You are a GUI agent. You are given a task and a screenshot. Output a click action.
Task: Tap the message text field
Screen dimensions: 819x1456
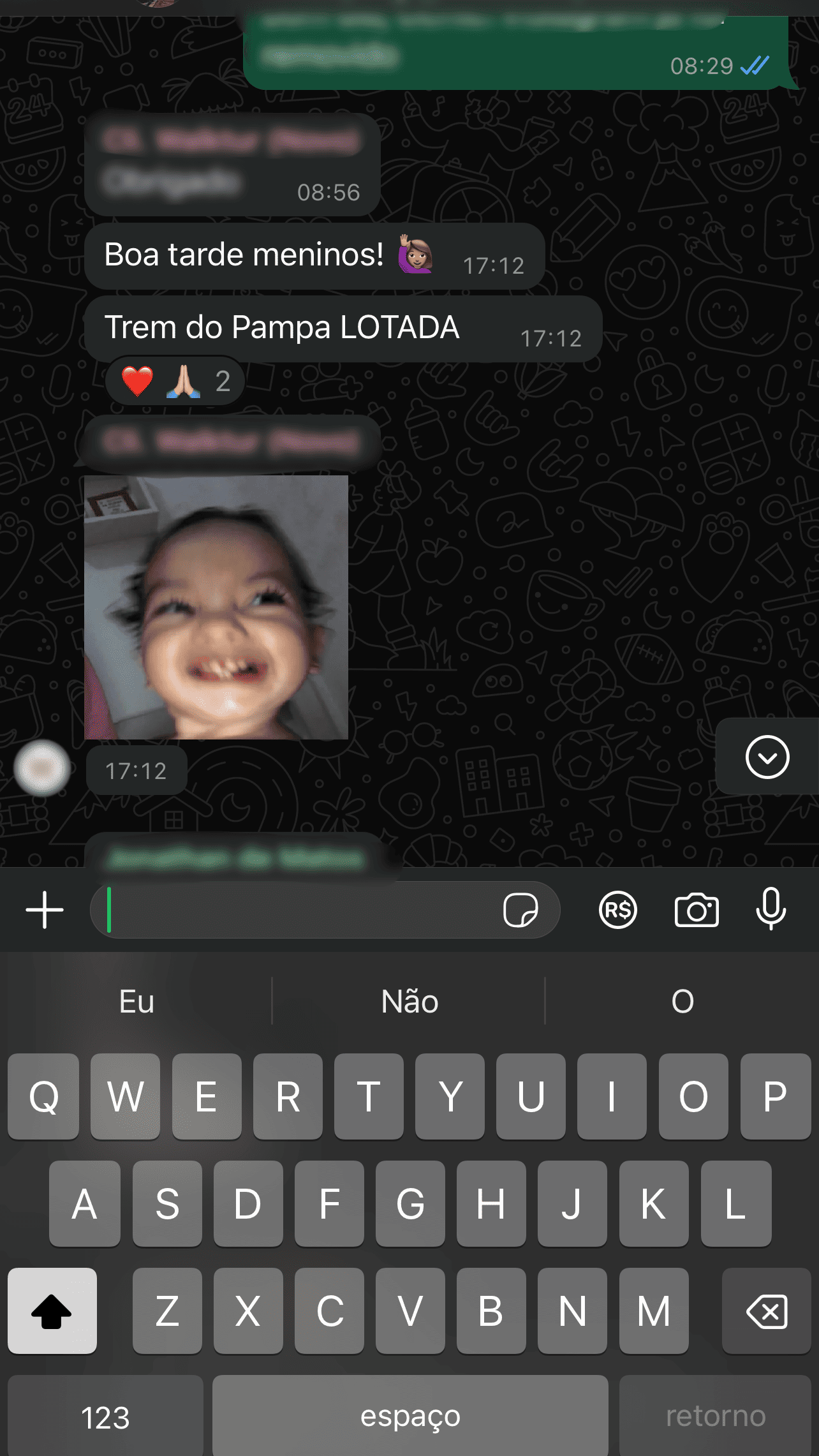point(300,910)
